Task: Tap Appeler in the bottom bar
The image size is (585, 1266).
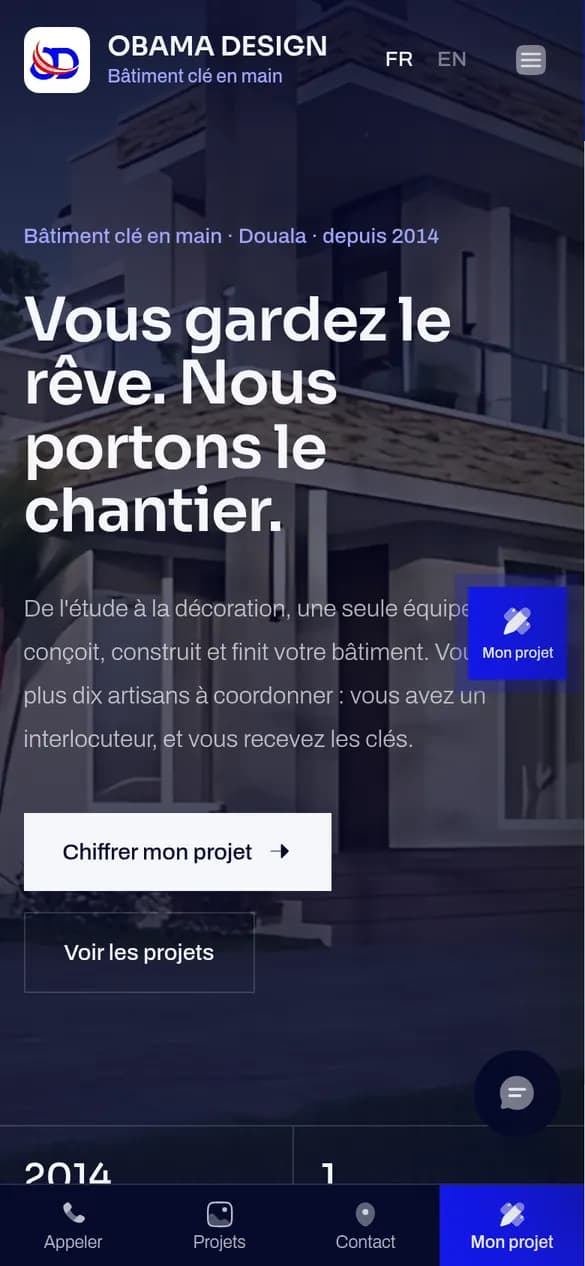Action: point(73,1226)
